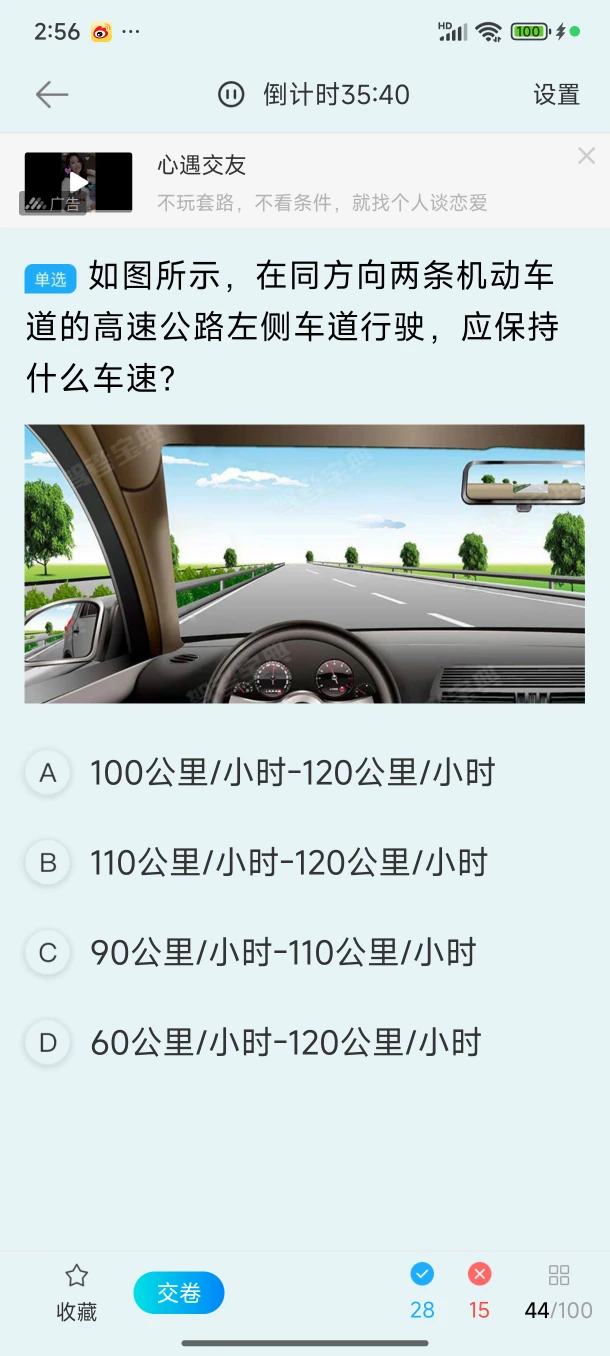Pause the countdown timer

pos(231,94)
